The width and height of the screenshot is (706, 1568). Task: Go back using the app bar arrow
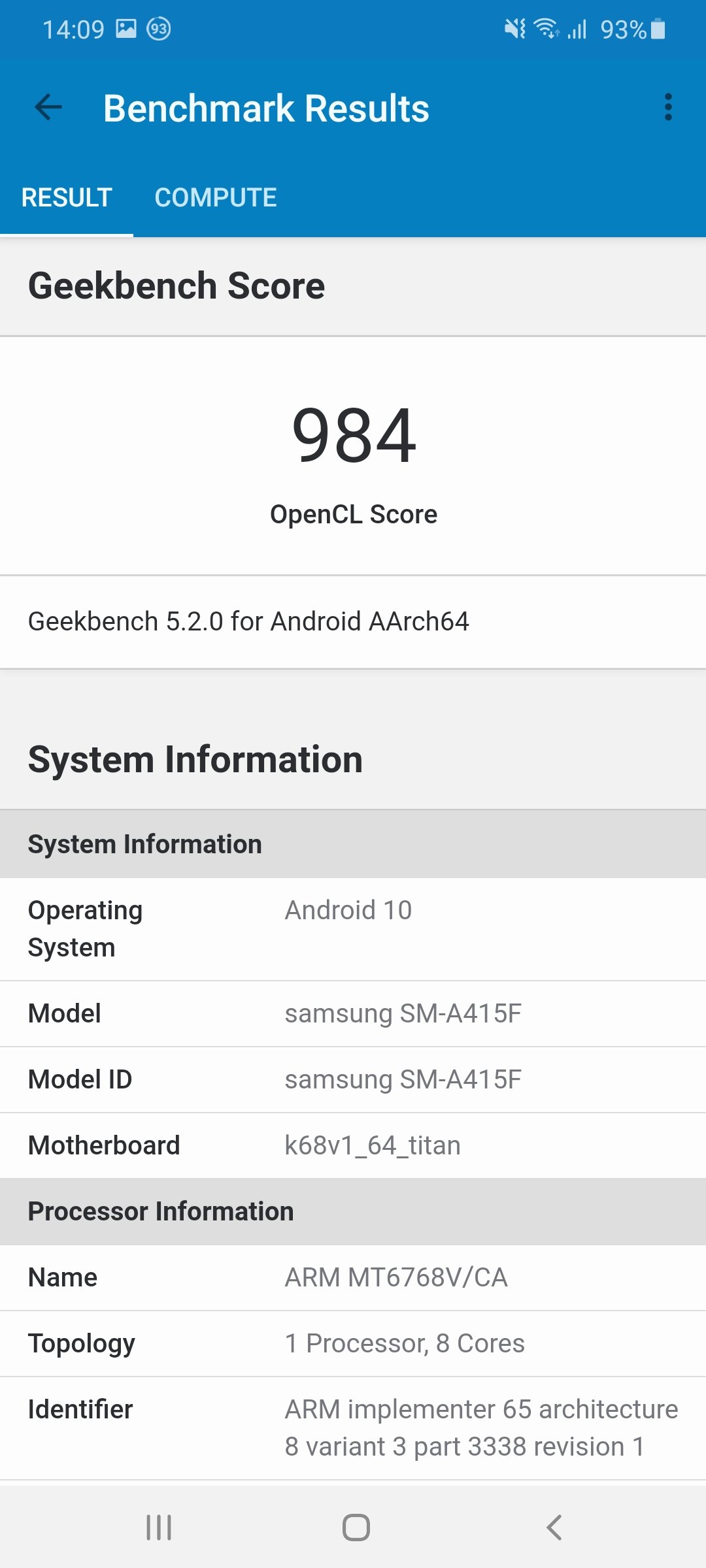tap(48, 107)
